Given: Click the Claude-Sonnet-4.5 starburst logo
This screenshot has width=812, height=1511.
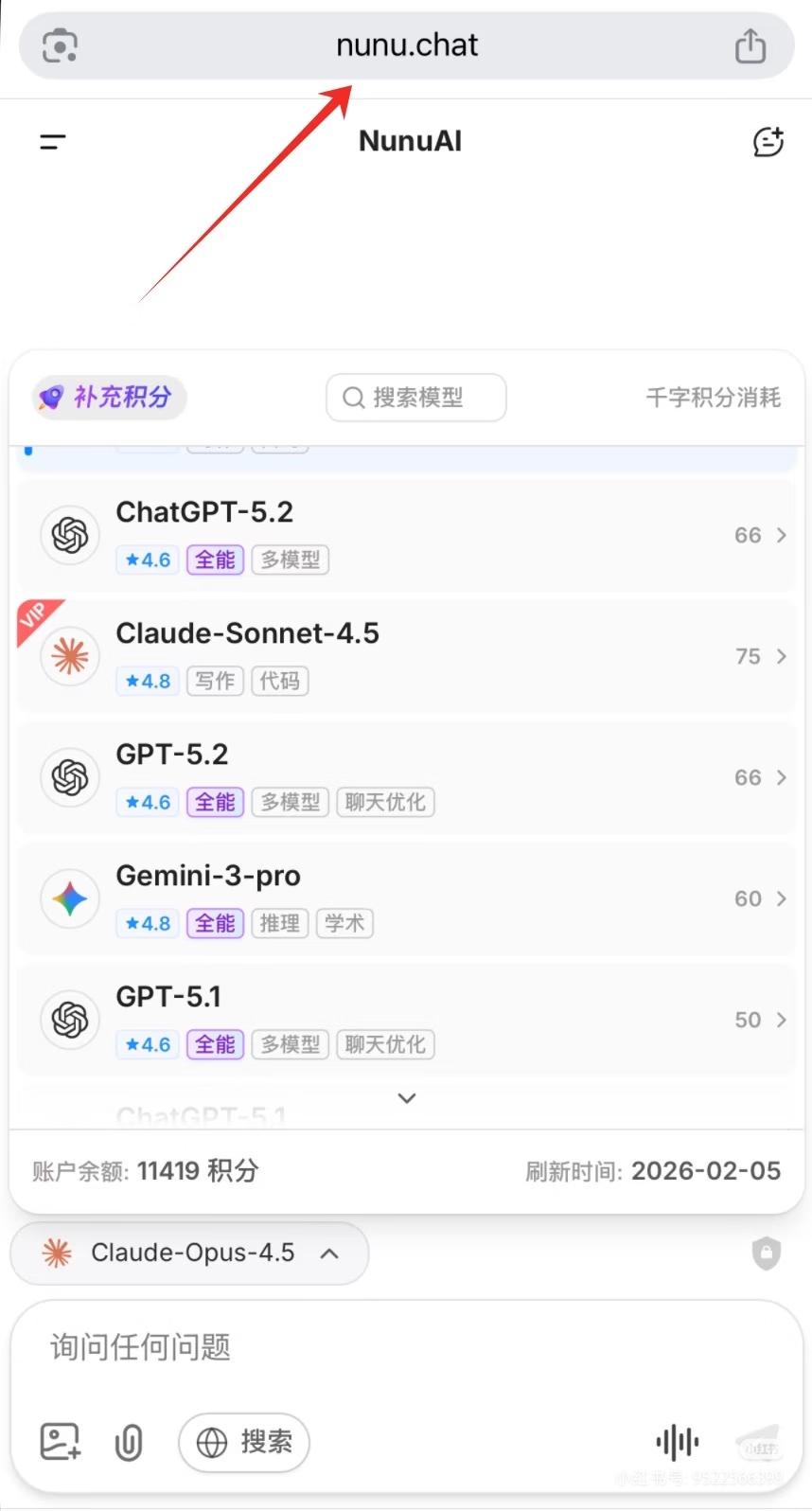Looking at the screenshot, I should point(69,655).
